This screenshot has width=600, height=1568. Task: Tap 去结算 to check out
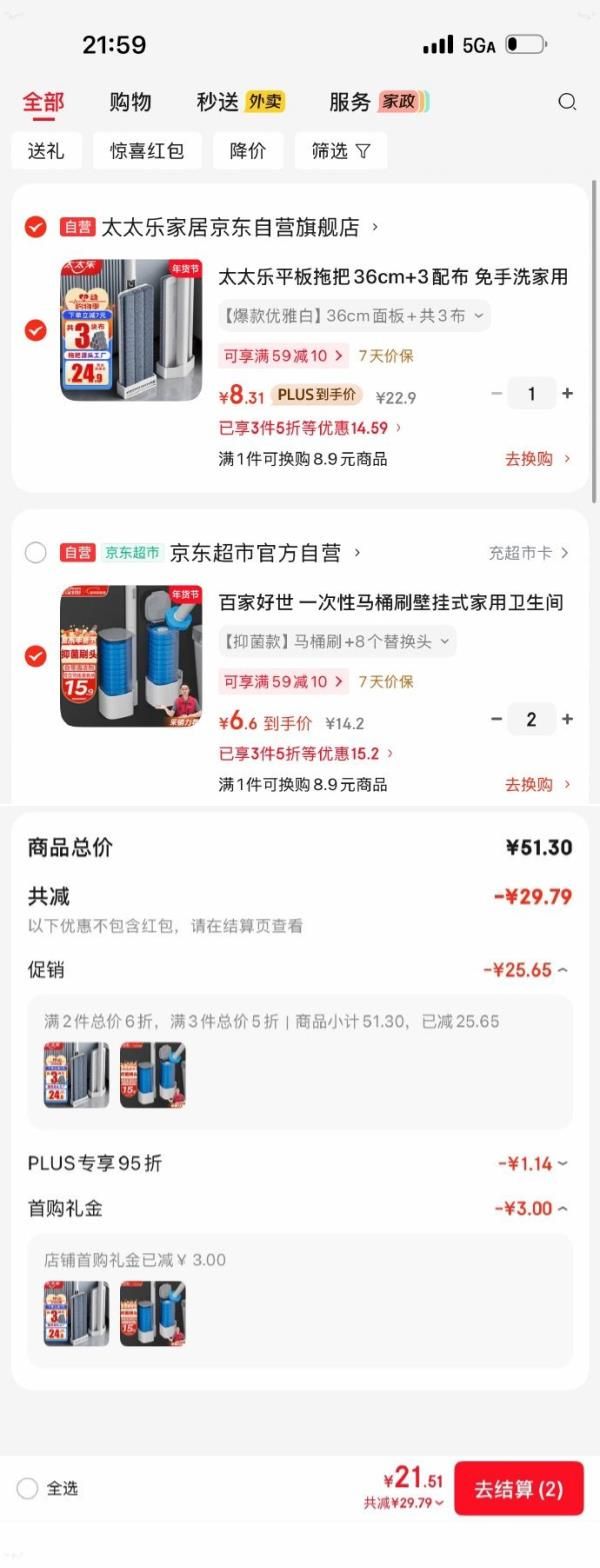coord(518,1489)
